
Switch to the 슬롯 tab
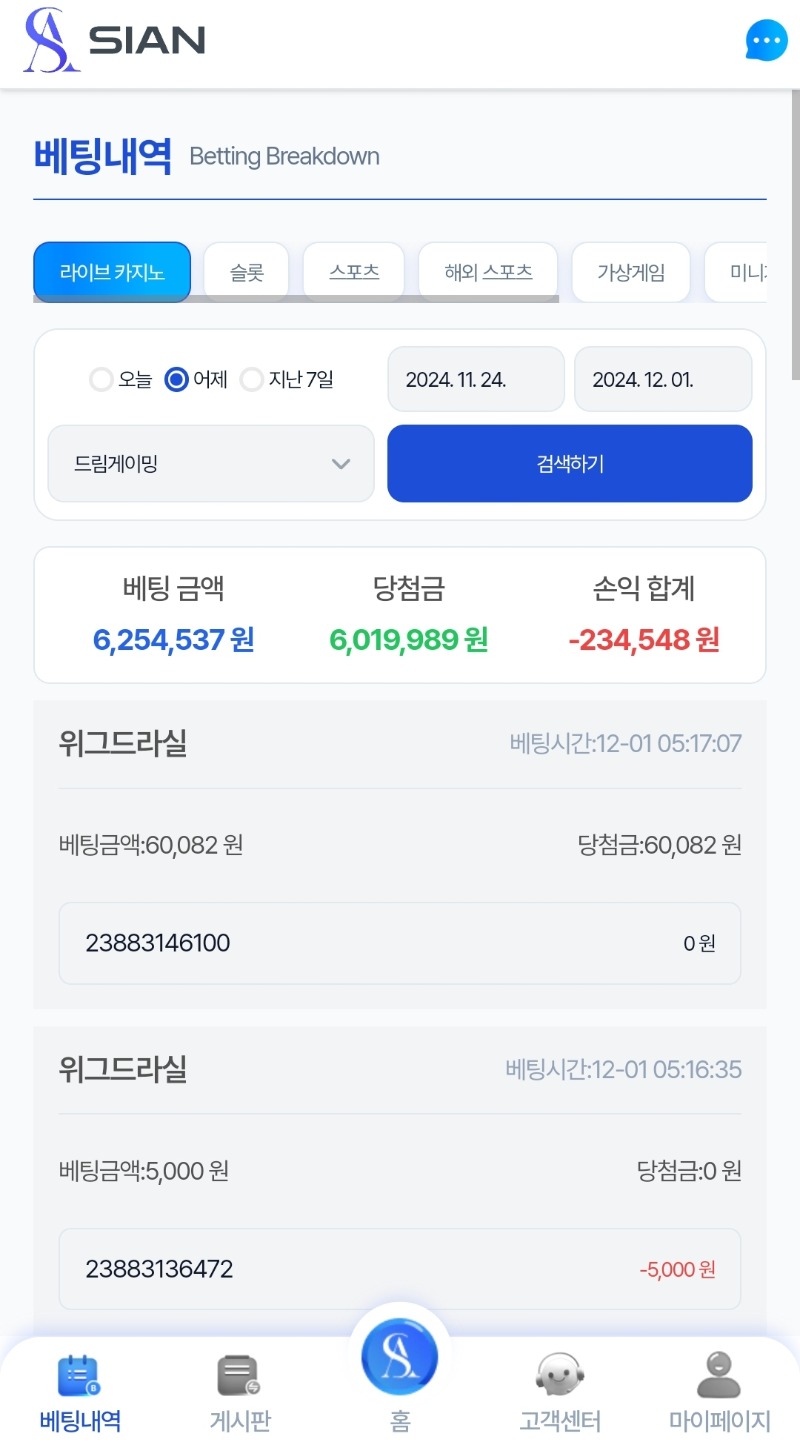tap(246, 272)
